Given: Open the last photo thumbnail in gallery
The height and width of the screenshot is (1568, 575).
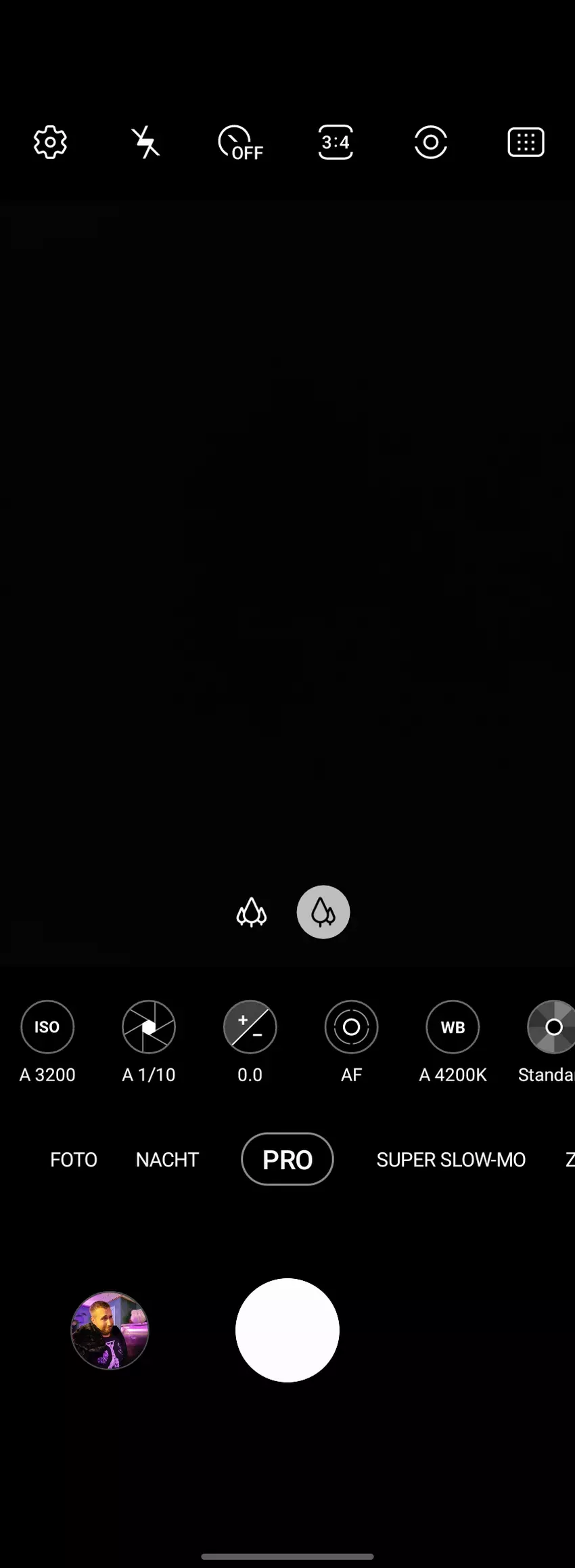Looking at the screenshot, I should (x=110, y=1330).
